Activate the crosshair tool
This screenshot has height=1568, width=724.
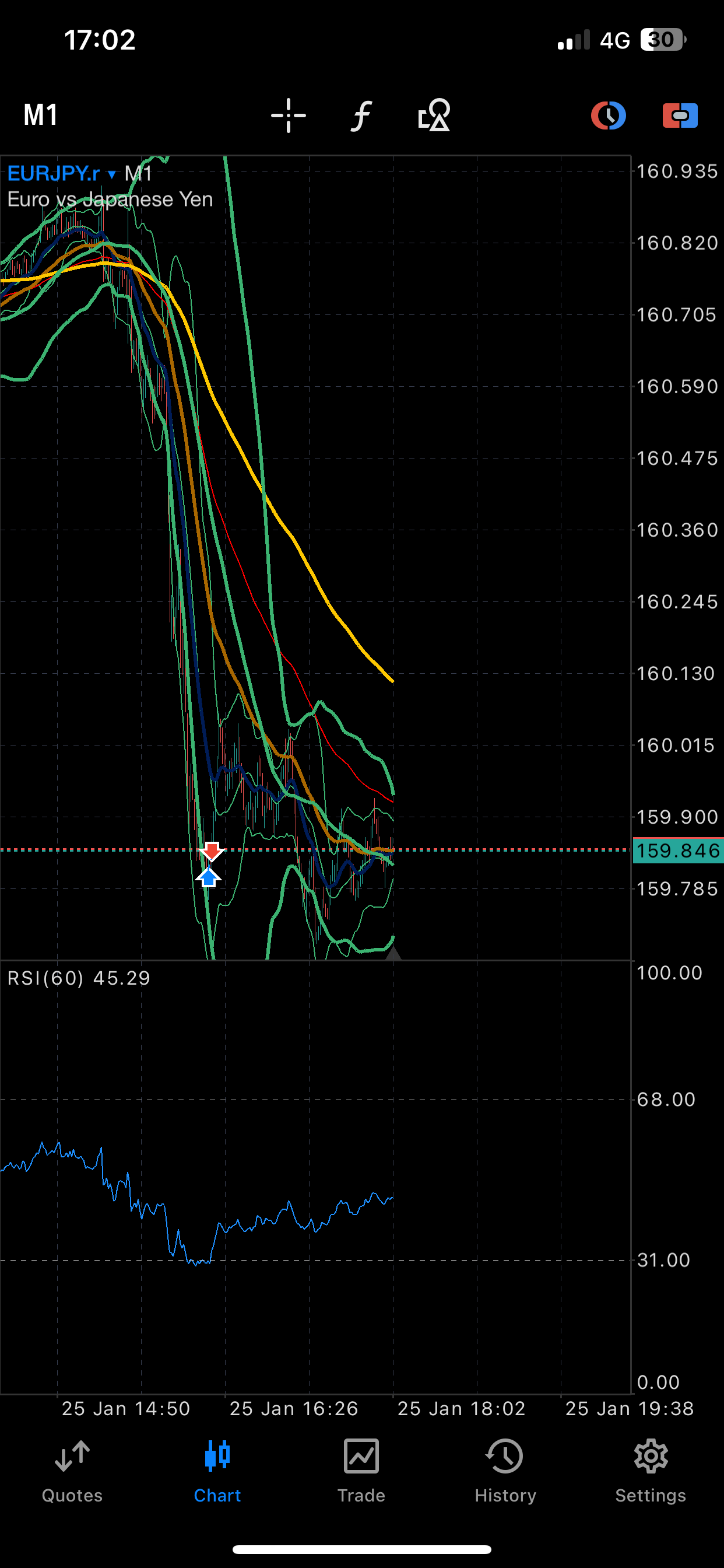pos(289,115)
